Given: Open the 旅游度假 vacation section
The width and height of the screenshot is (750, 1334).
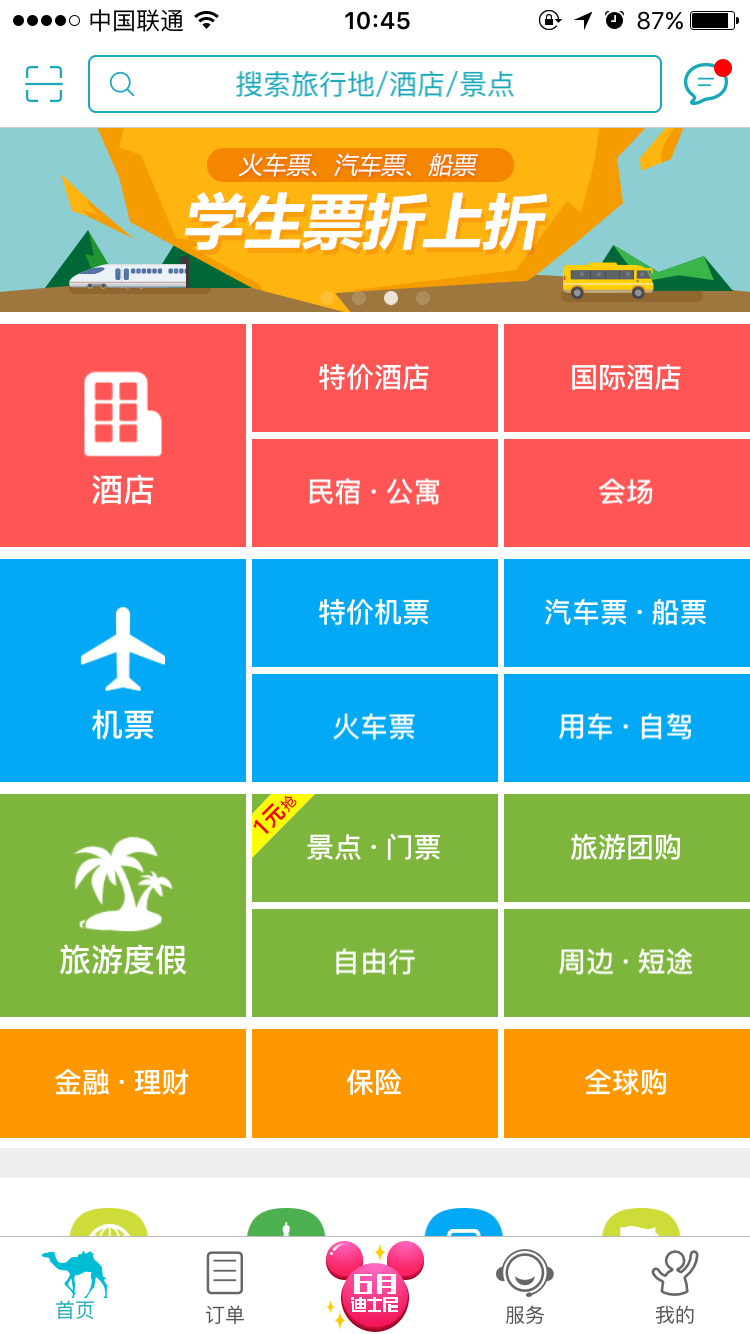Looking at the screenshot, I should click(x=123, y=905).
